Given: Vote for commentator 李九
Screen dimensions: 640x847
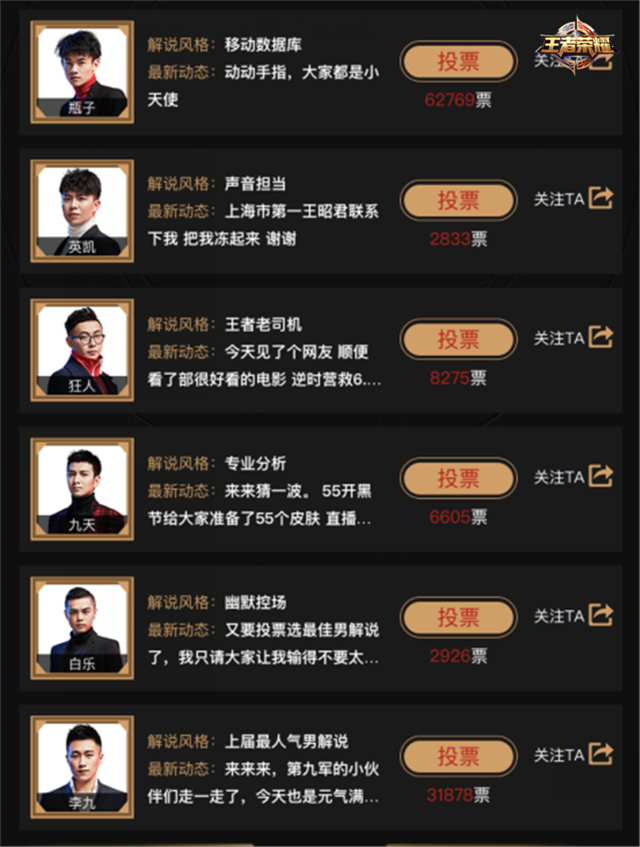Looking at the screenshot, I should click(x=458, y=756).
